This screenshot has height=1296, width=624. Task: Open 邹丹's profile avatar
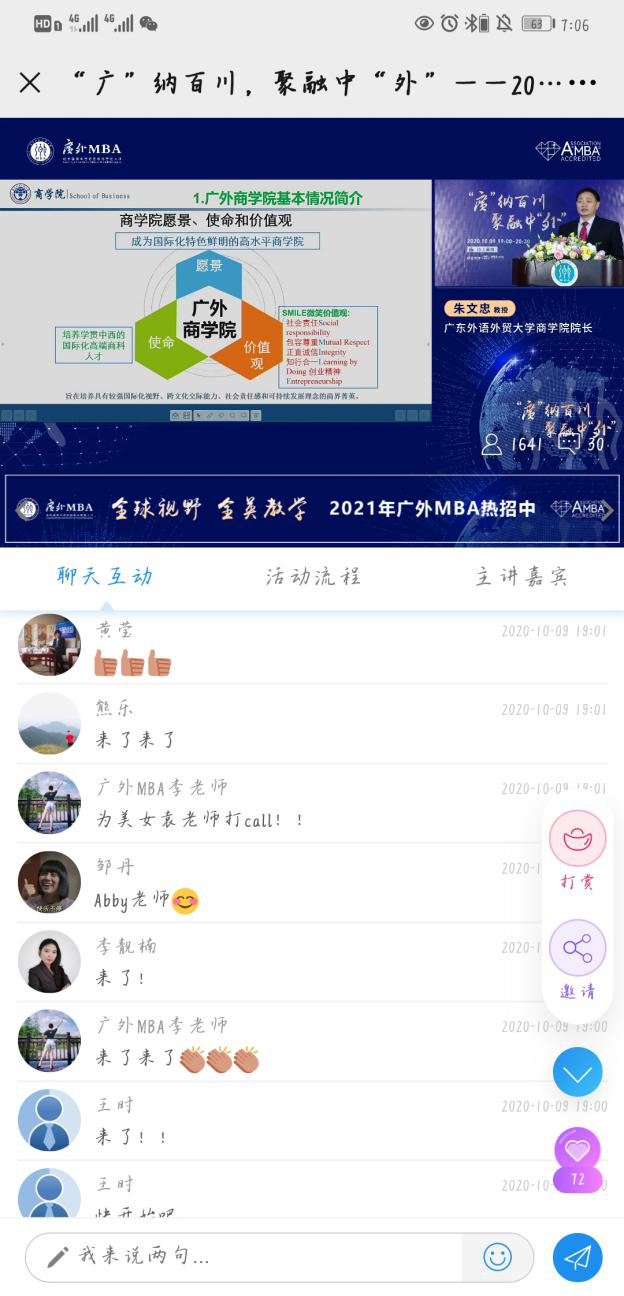click(49, 882)
